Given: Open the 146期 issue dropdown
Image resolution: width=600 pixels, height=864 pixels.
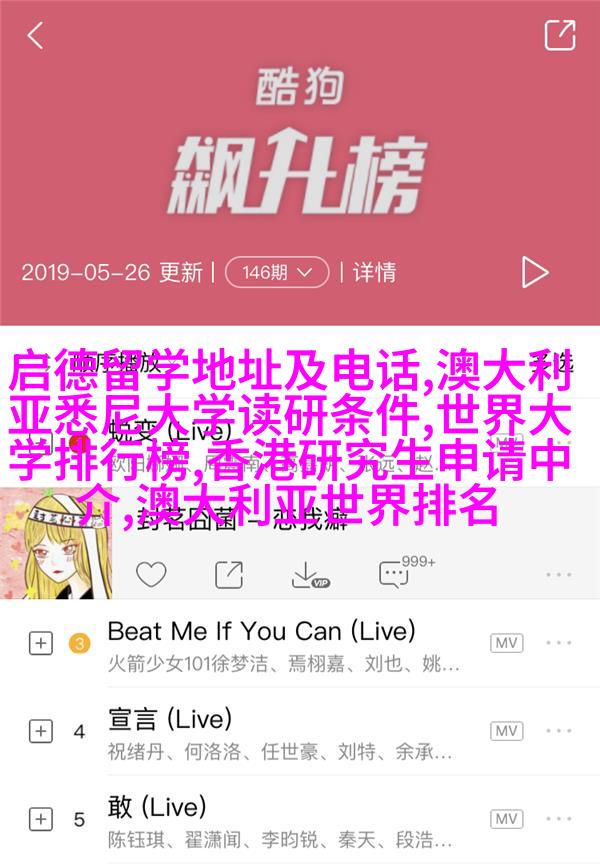Looking at the screenshot, I should click(276, 272).
